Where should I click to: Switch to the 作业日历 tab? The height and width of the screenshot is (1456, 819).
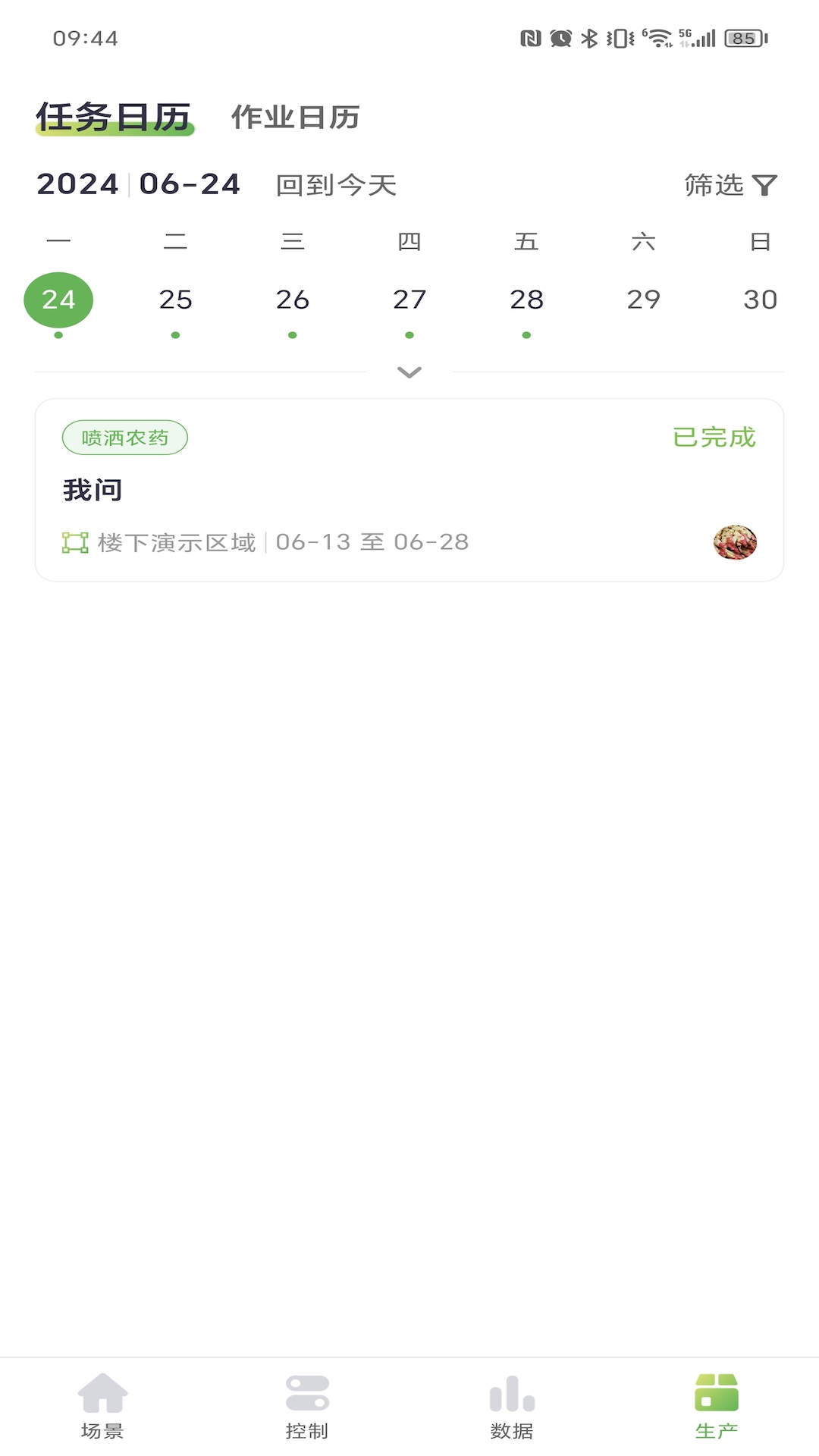click(x=296, y=118)
